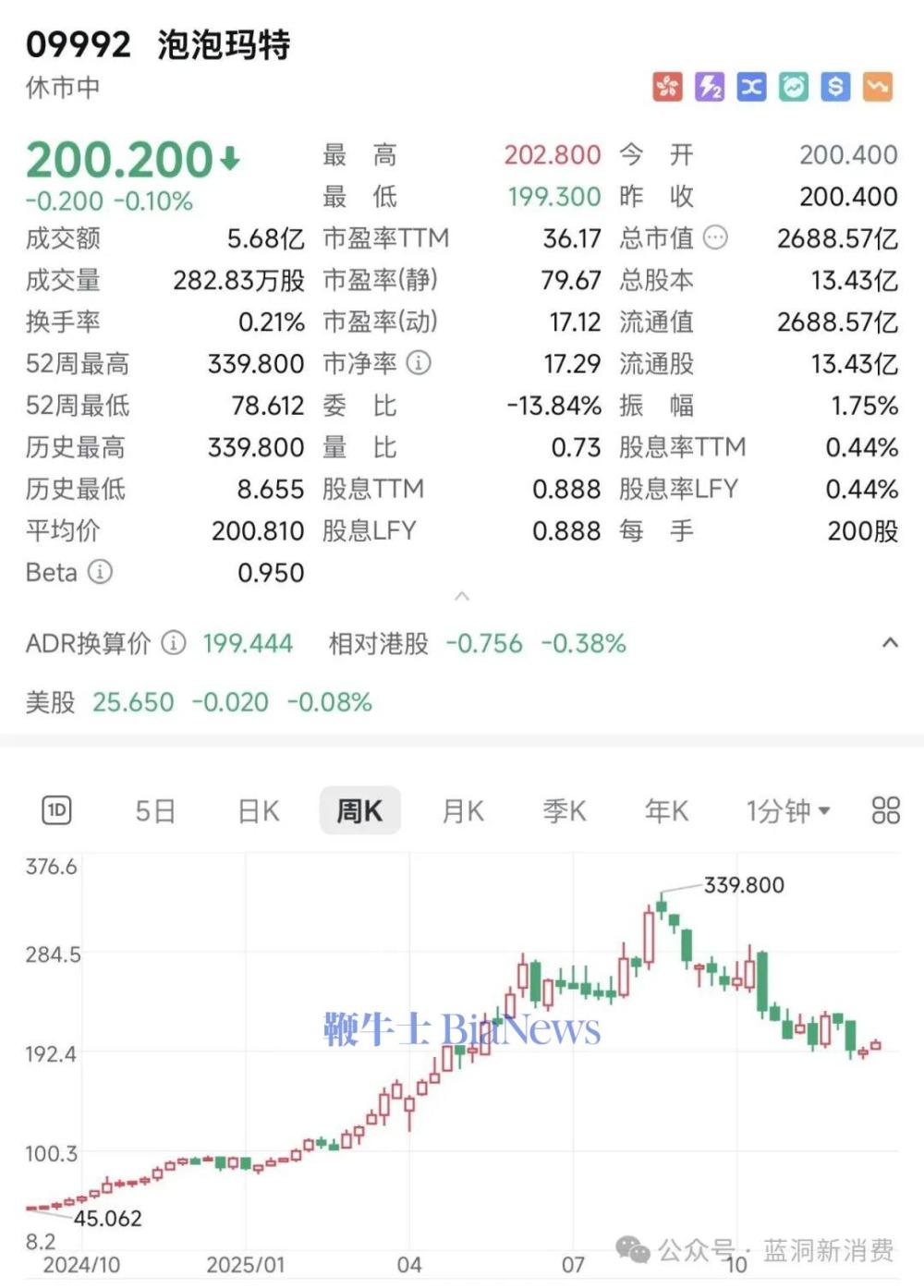The height and width of the screenshot is (1288, 924).
Task: Click the 季K quarterly chart option
Action: (x=565, y=809)
